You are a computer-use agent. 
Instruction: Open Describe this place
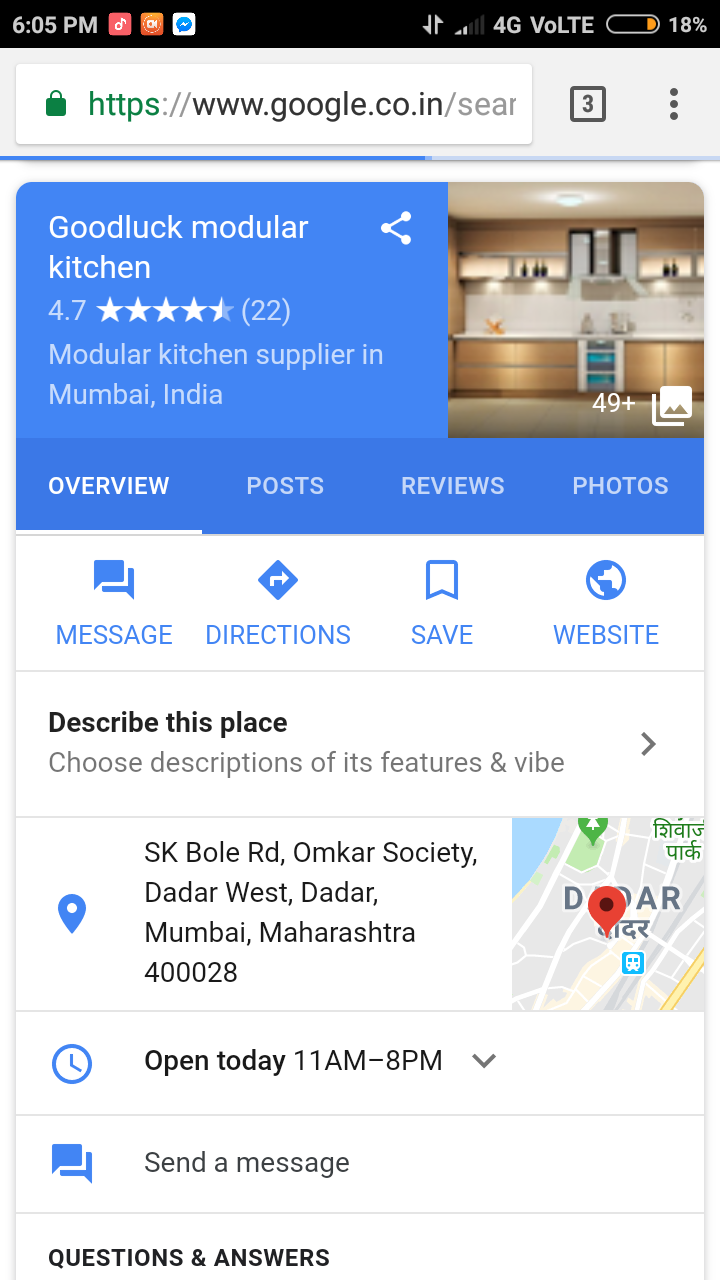click(360, 743)
